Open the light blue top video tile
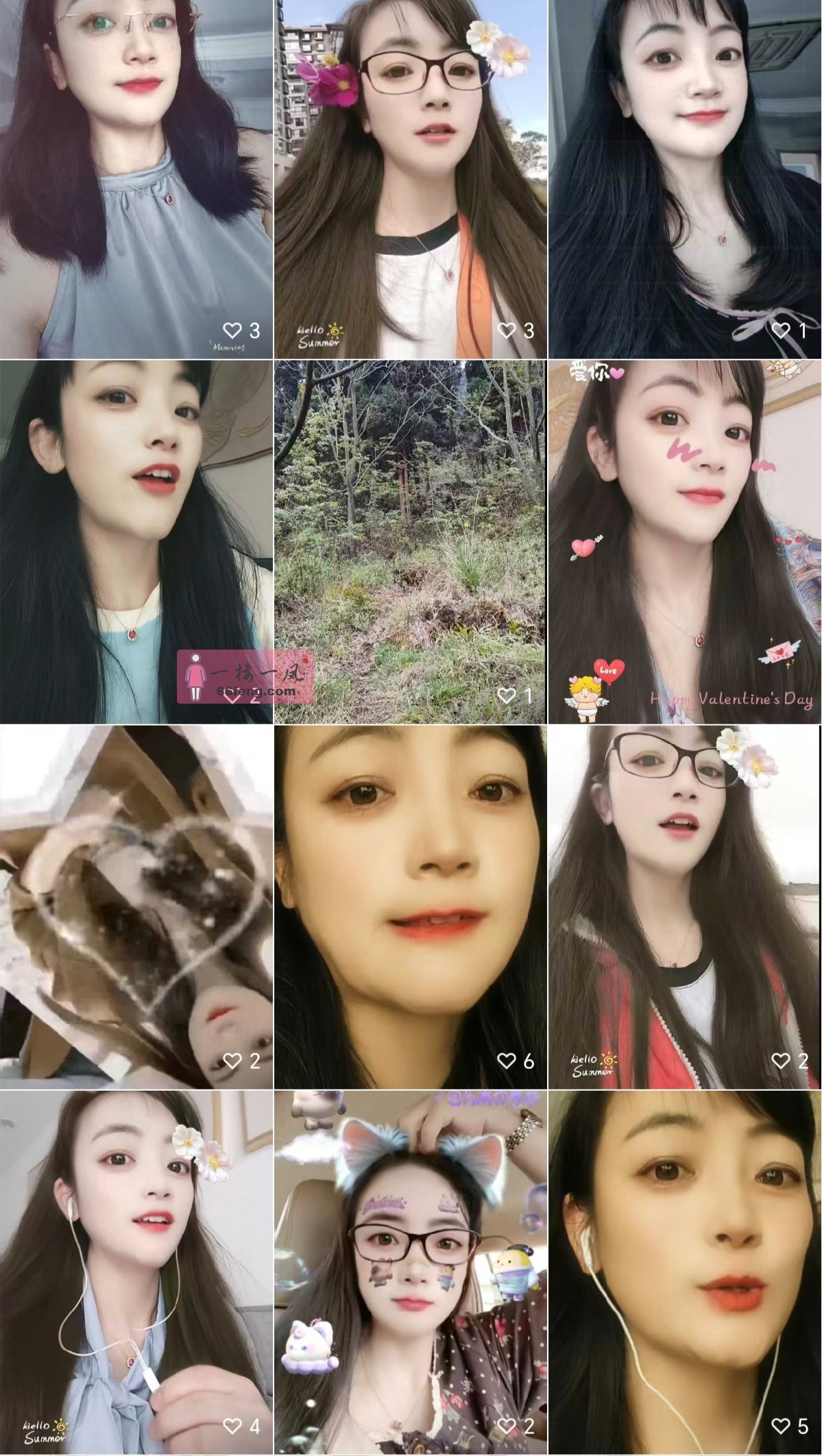 (x=136, y=541)
